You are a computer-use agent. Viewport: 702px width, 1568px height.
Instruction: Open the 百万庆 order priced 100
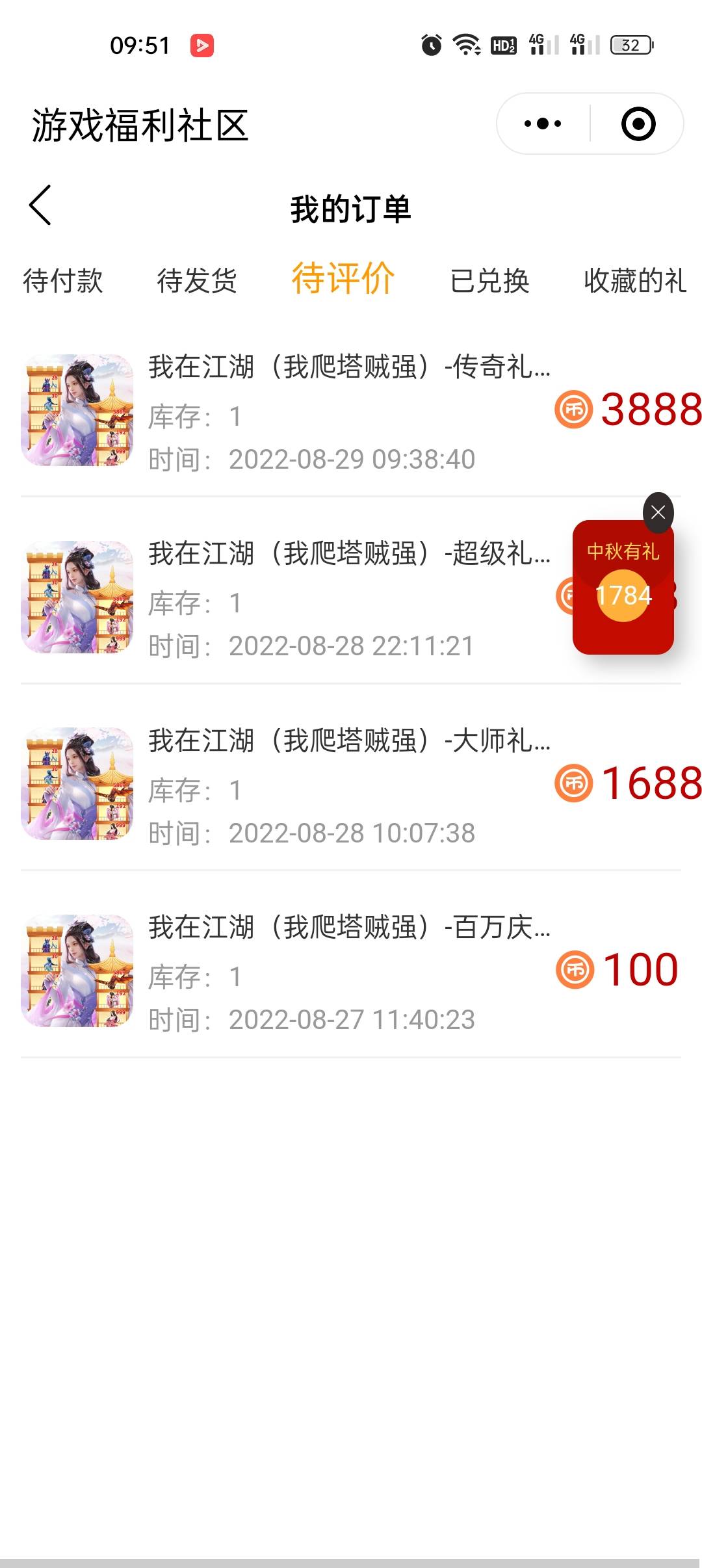(x=349, y=971)
